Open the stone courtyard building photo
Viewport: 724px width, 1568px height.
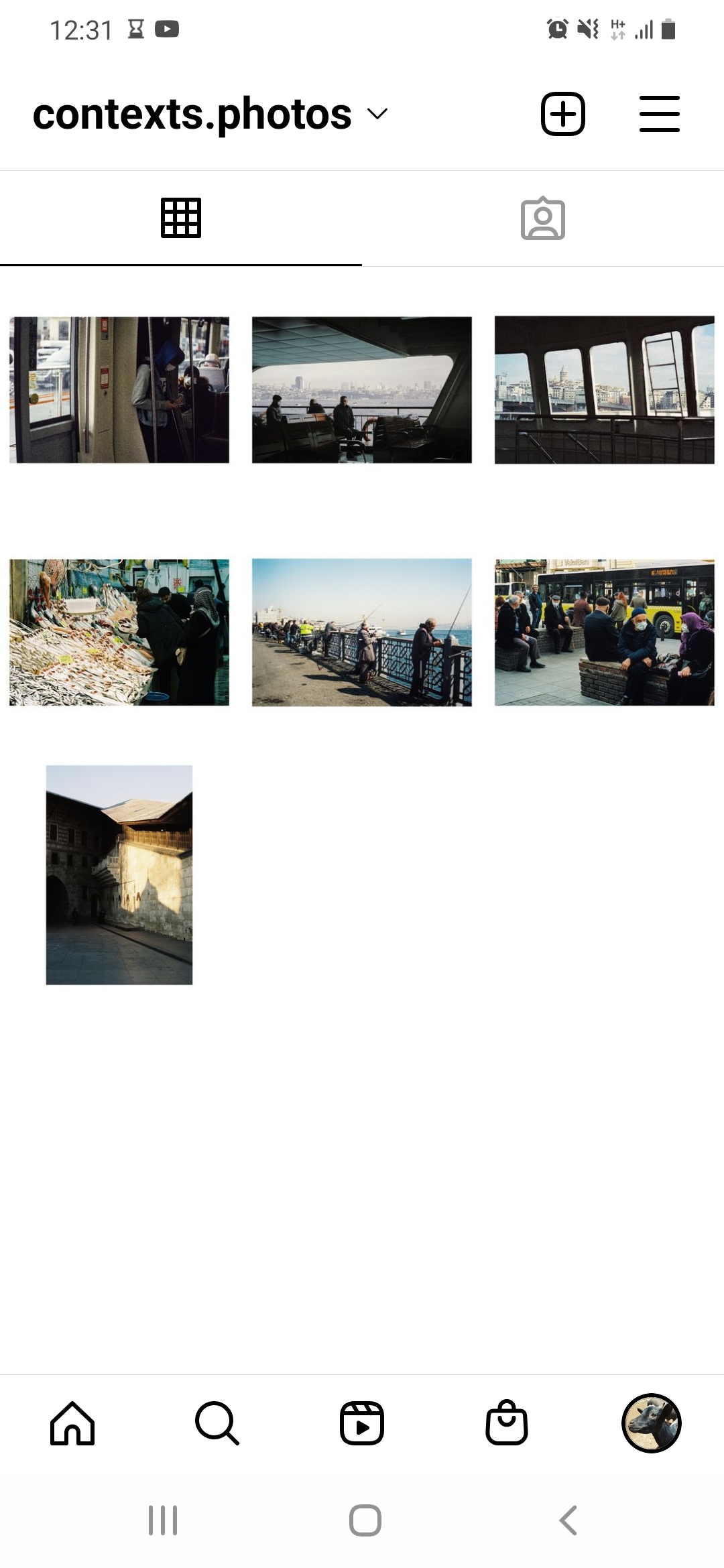pos(119,874)
